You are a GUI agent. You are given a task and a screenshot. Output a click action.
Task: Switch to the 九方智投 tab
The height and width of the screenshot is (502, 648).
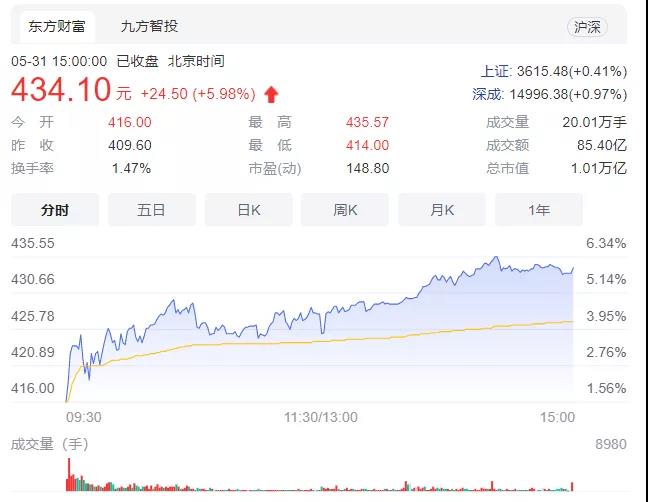[149, 26]
